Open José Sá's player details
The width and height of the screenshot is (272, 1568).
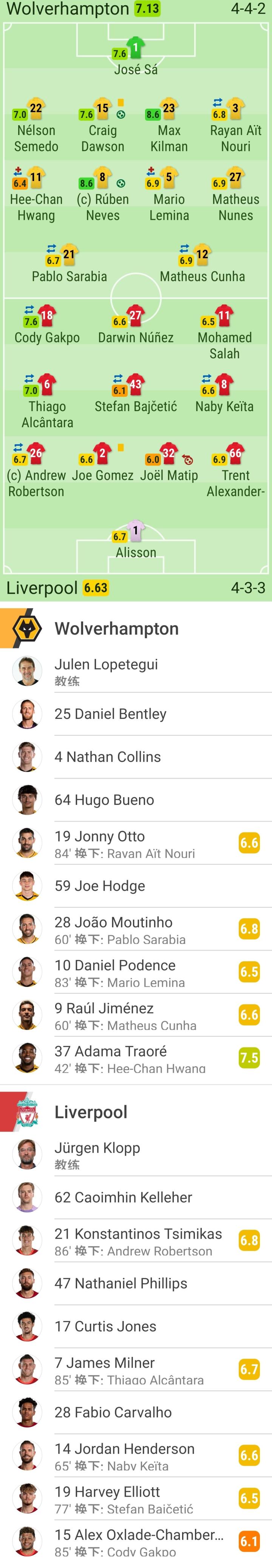point(135,58)
